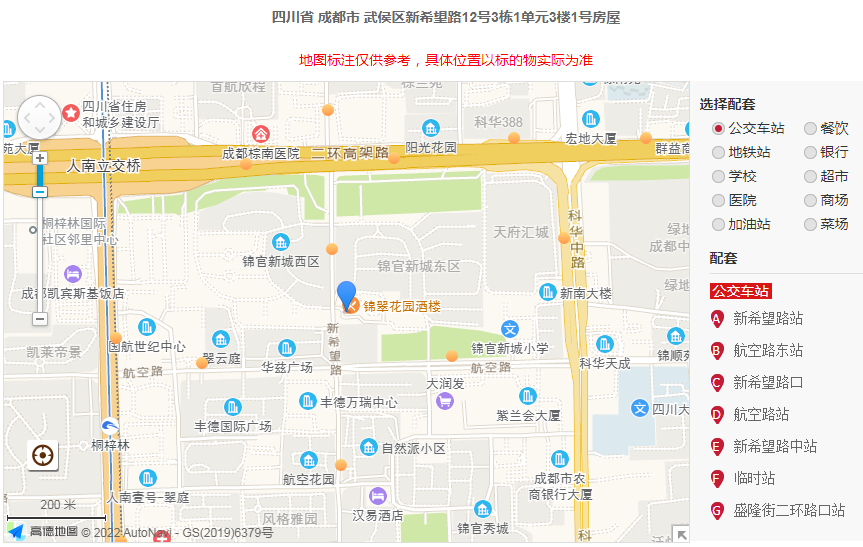Show the 新希望路中站 stop on the map
The width and height of the screenshot is (863, 547).
click(774, 447)
